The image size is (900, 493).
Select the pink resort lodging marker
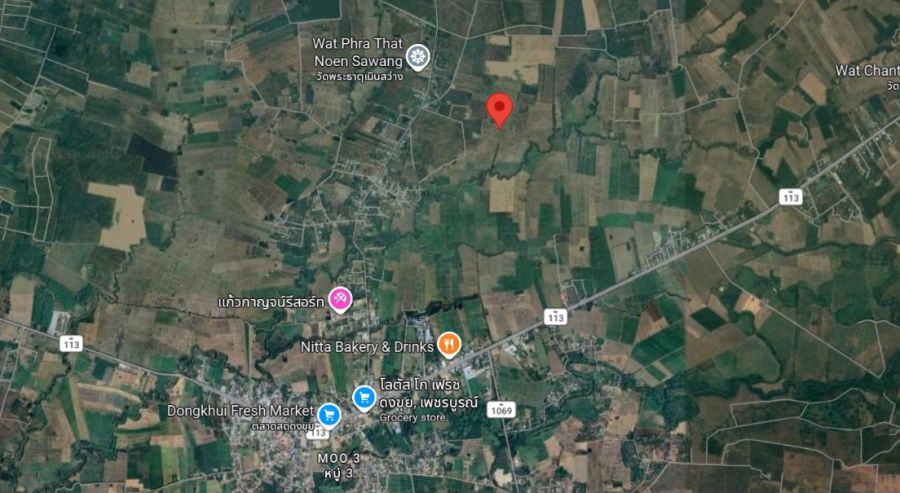(x=340, y=298)
